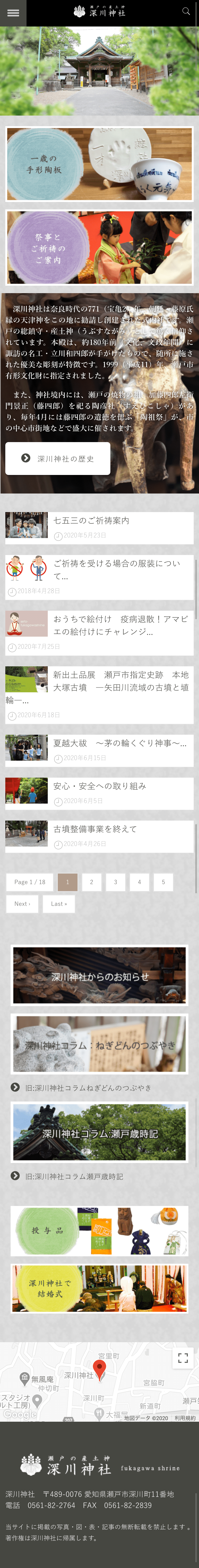Open the 祭事とご祈祷のご案内 banner
Screen dimensions: 199x1568
tap(99, 248)
